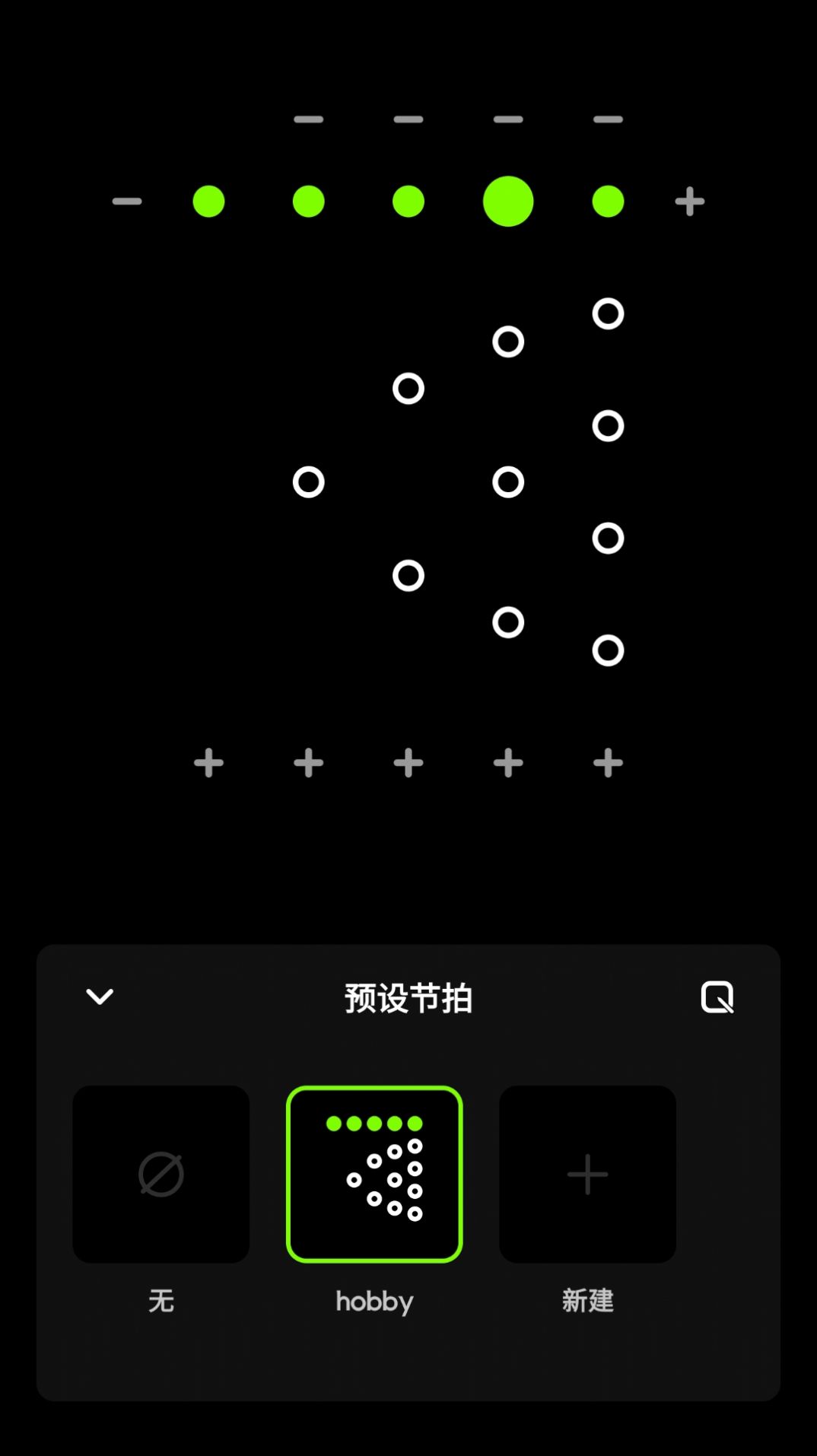Select the crossed-circle icon on the 无 preset

161,1174
